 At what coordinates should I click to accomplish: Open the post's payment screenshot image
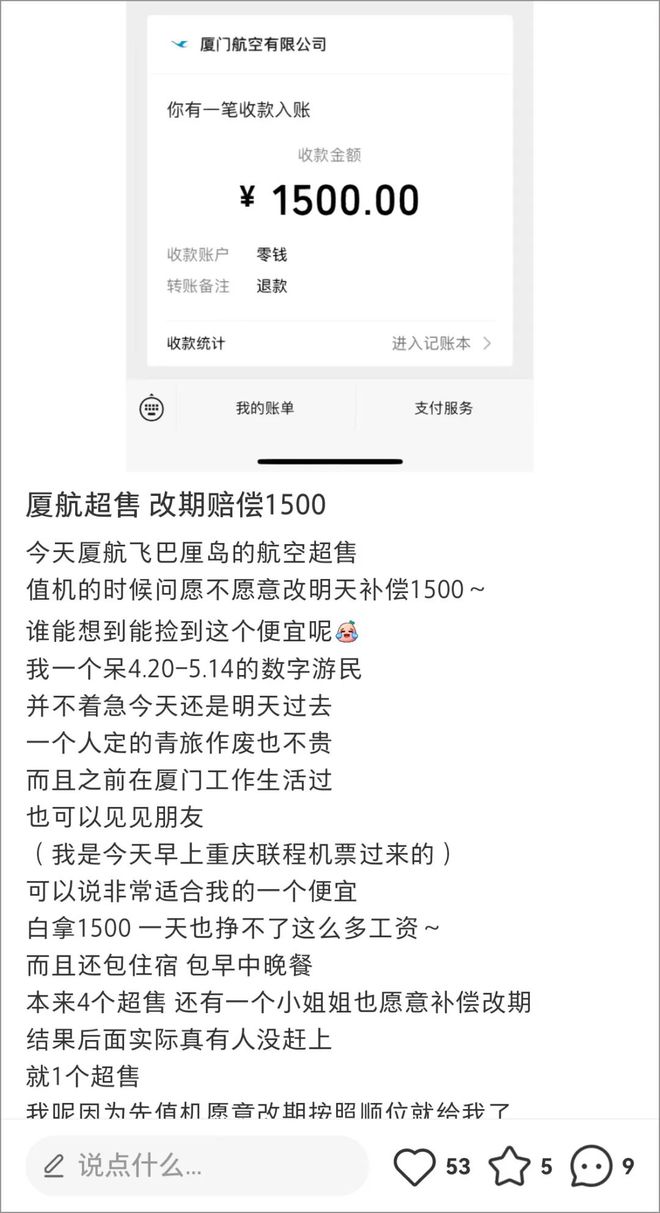point(330,236)
